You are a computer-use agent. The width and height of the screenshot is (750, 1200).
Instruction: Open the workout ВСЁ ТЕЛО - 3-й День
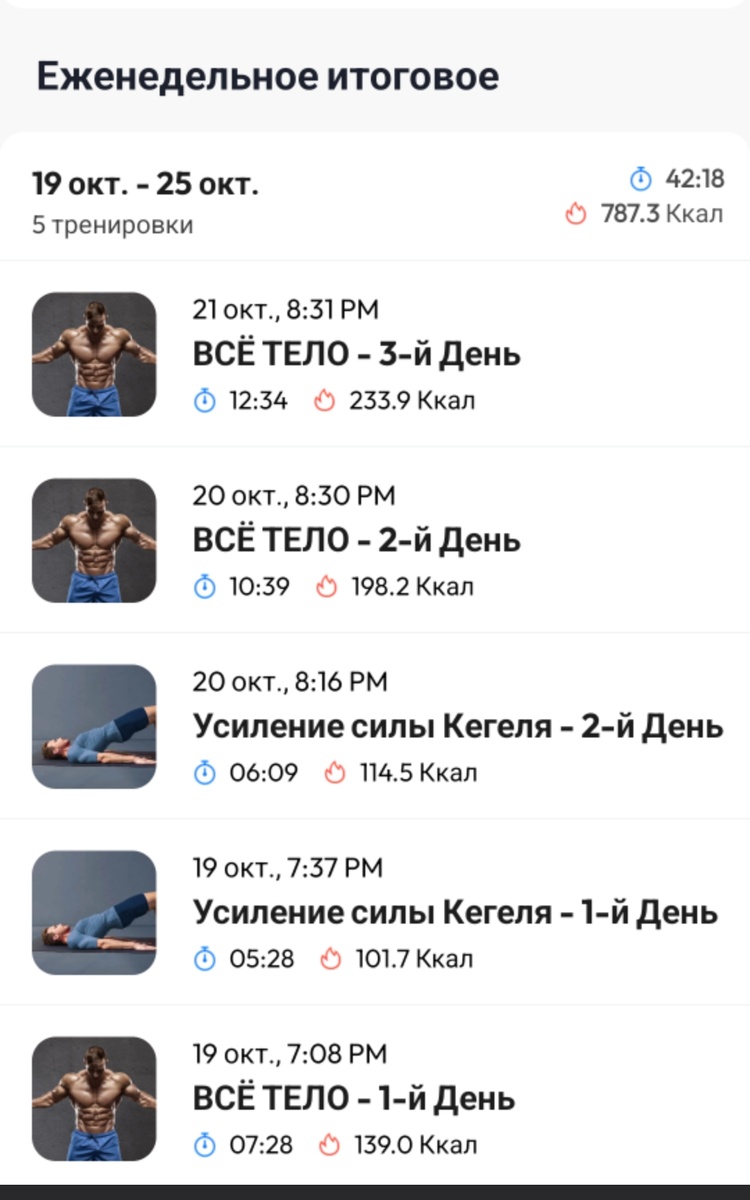coord(353,354)
